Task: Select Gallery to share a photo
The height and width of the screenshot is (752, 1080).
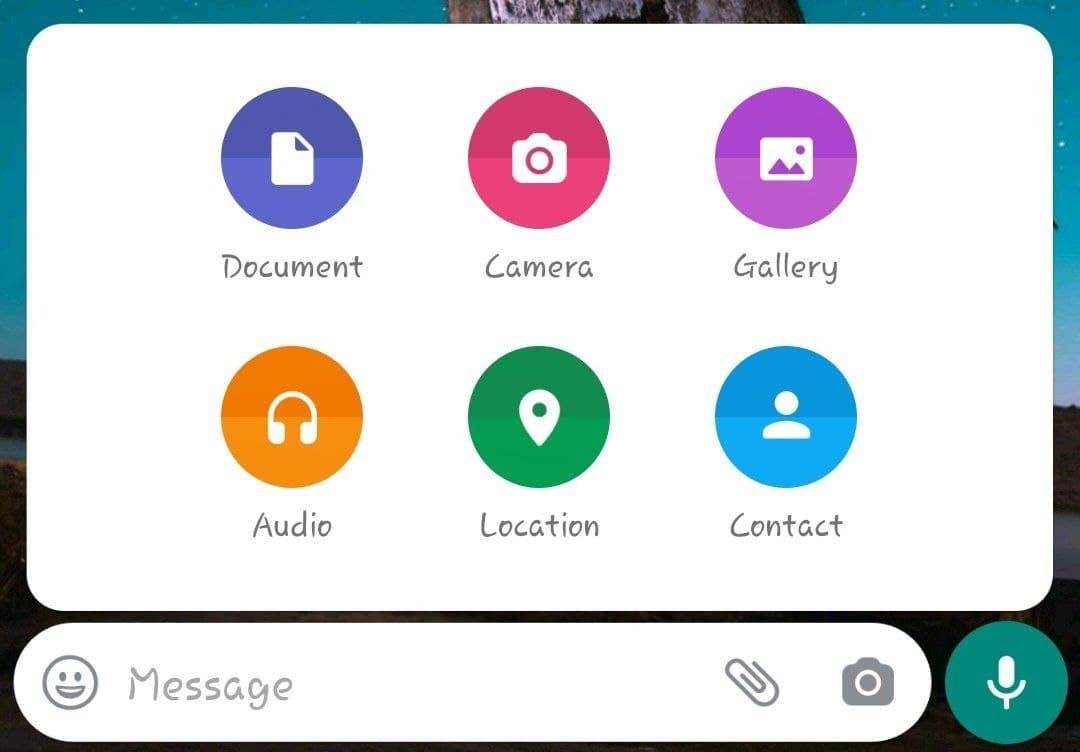Action: [x=786, y=158]
